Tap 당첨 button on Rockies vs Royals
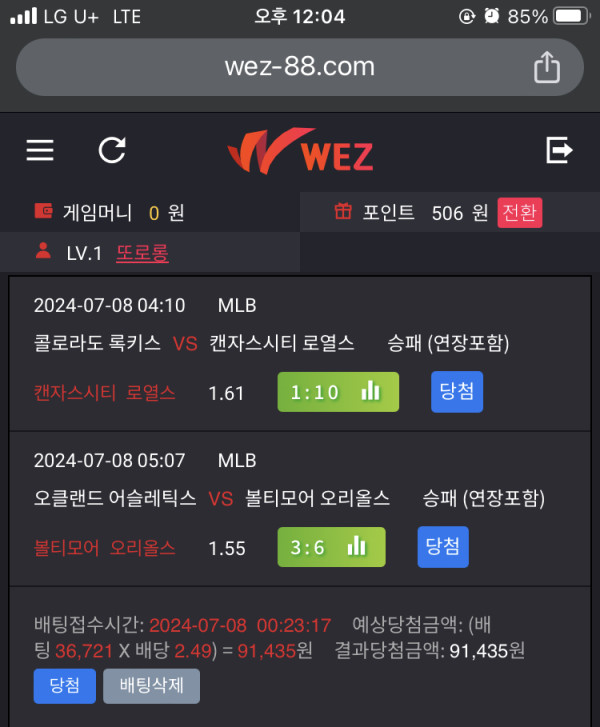Screen dimensions: 600x727 (x=457, y=392)
